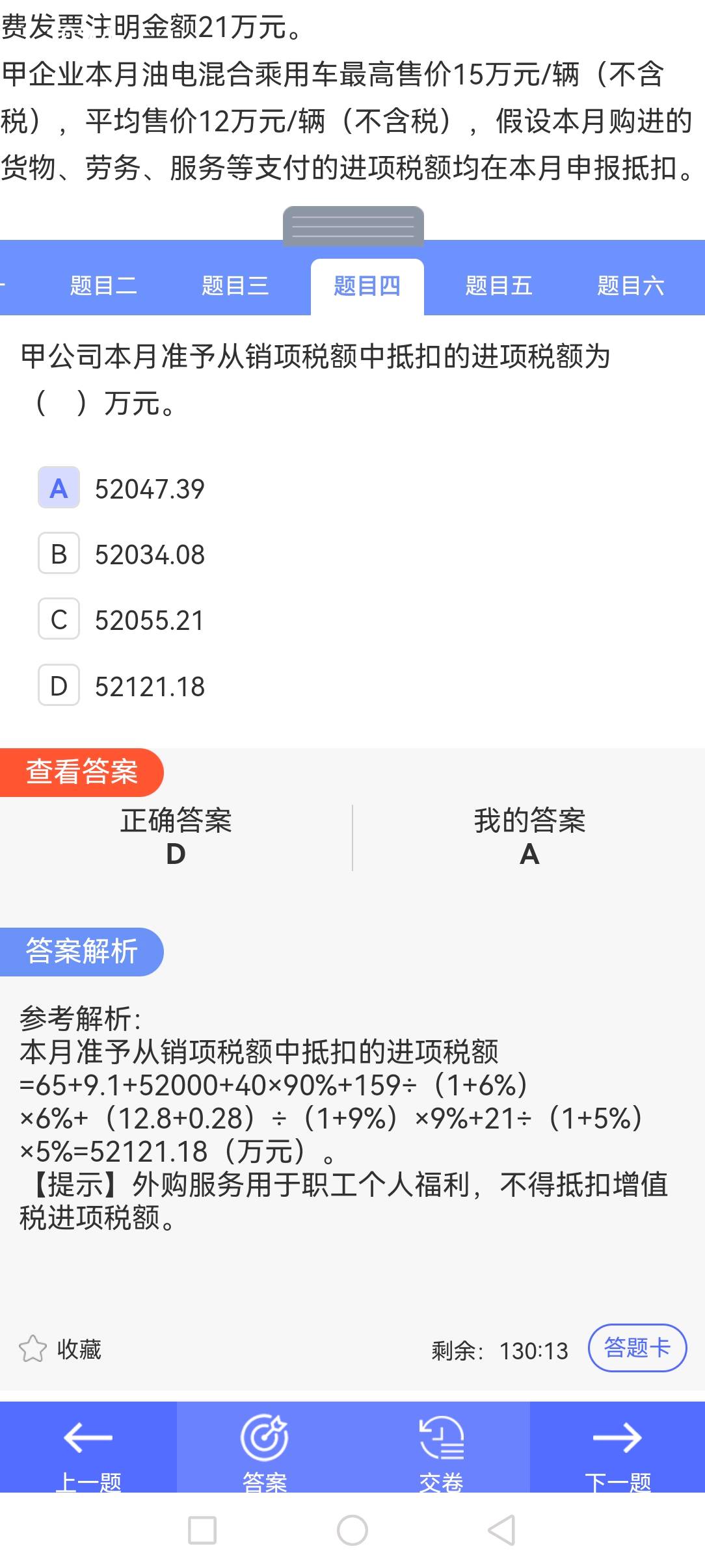705x1568 pixels.
Task: Switch to the 题目二 tab
Action: [x=103, y=286]
